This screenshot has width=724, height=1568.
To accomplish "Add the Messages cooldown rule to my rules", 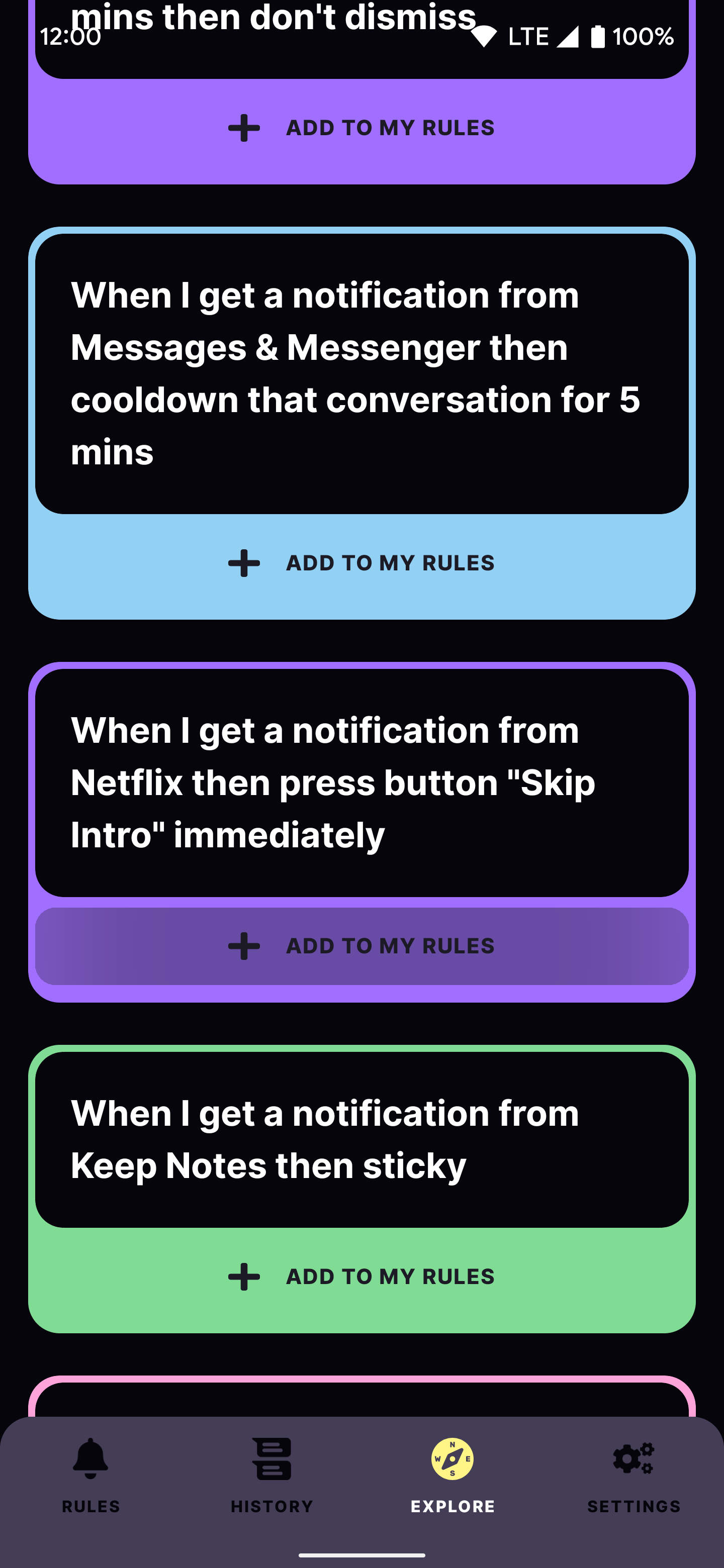I will (x=361, y=563).
